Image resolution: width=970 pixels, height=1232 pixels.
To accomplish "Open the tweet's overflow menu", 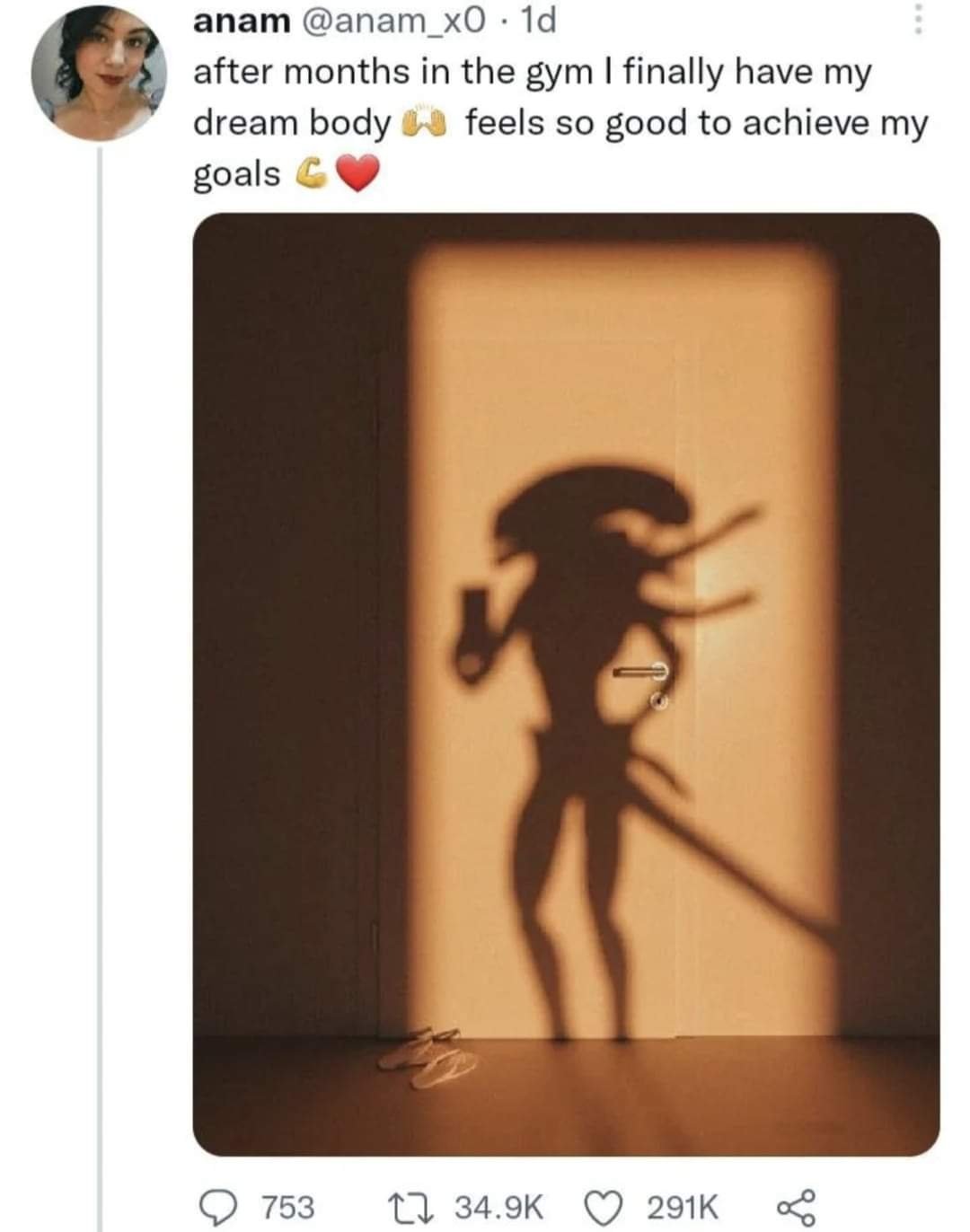I will click(917, 19).
